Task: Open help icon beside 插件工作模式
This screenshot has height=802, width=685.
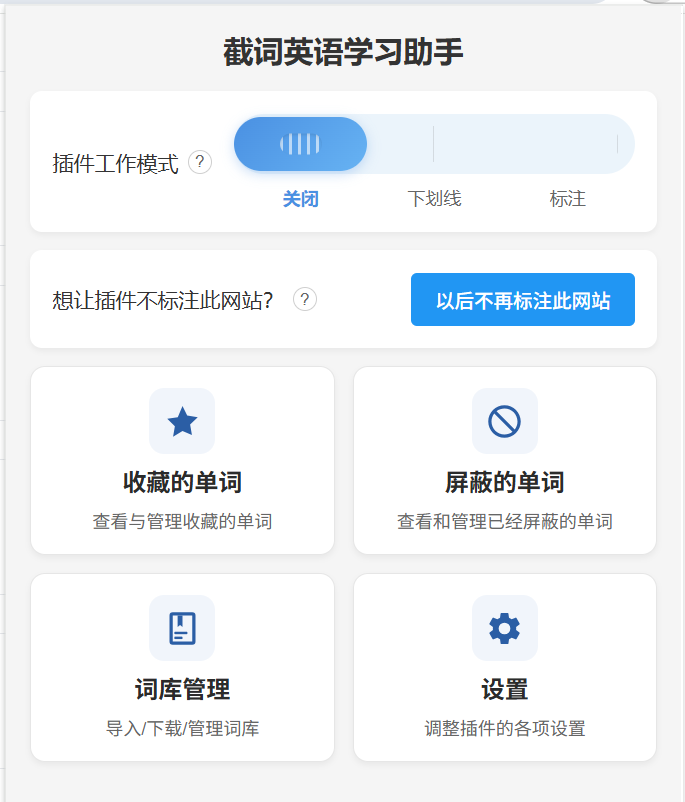Action: pos(200,162)
